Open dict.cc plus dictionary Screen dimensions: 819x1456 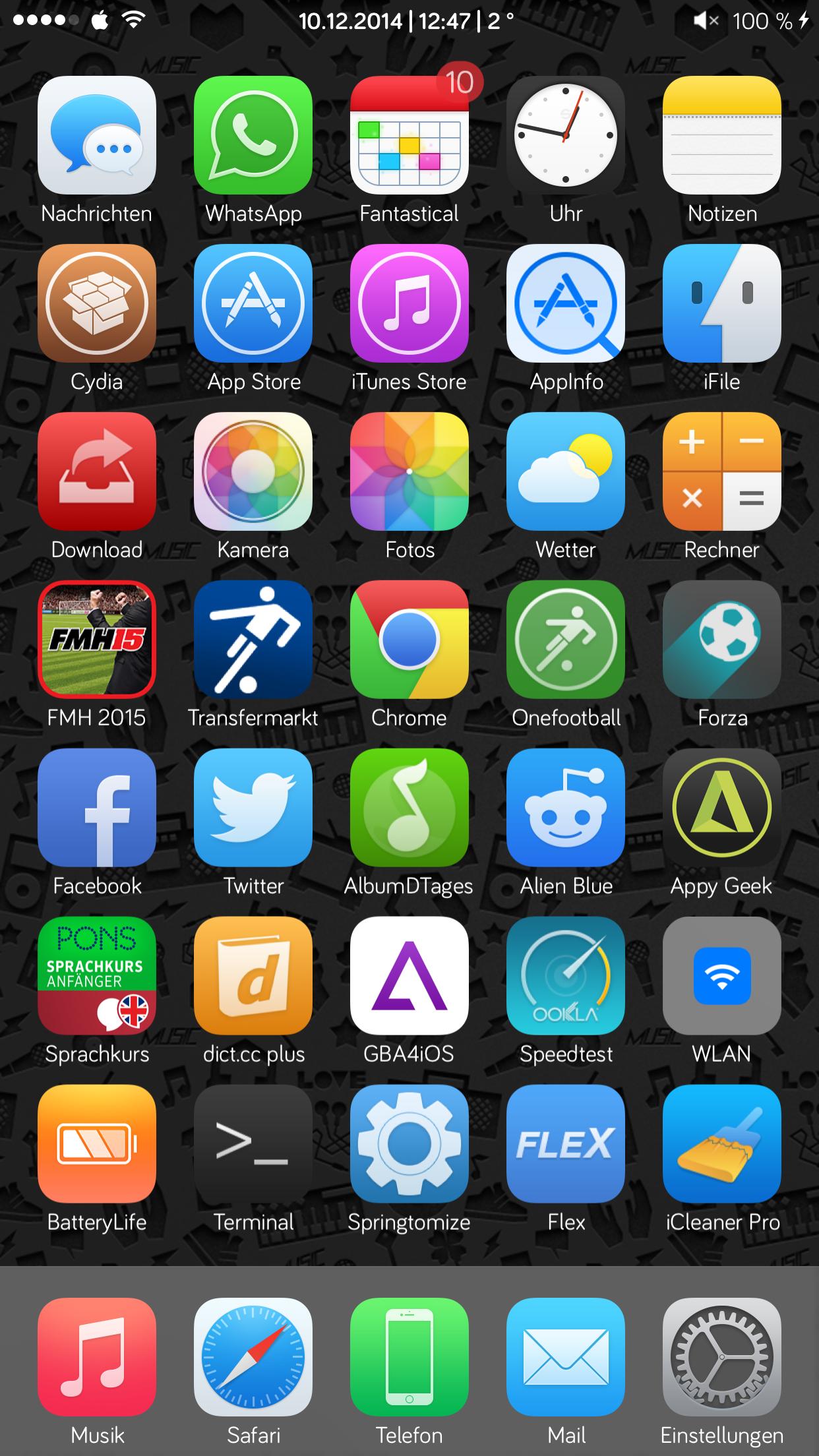(253, 976)
